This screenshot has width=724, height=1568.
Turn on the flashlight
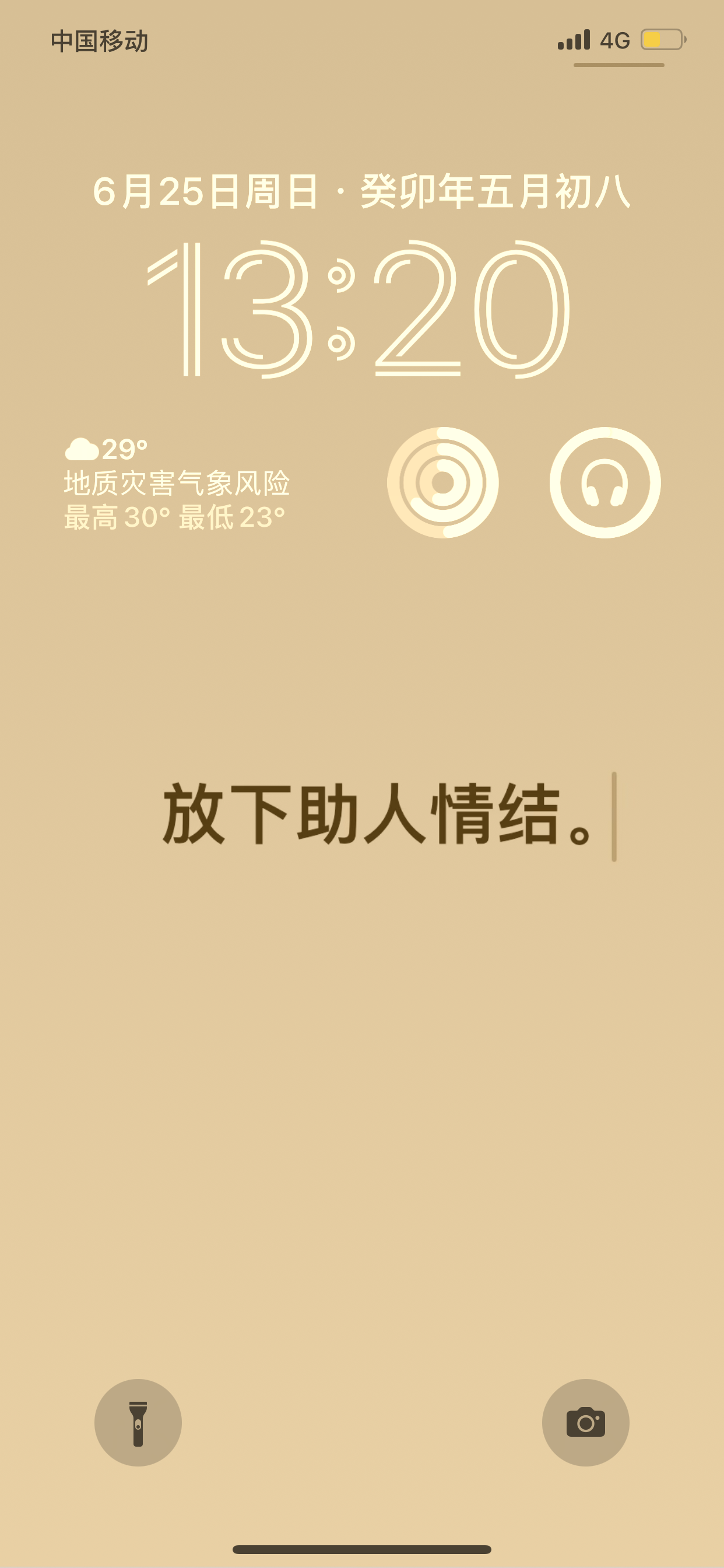click(x=138, y=1423)
